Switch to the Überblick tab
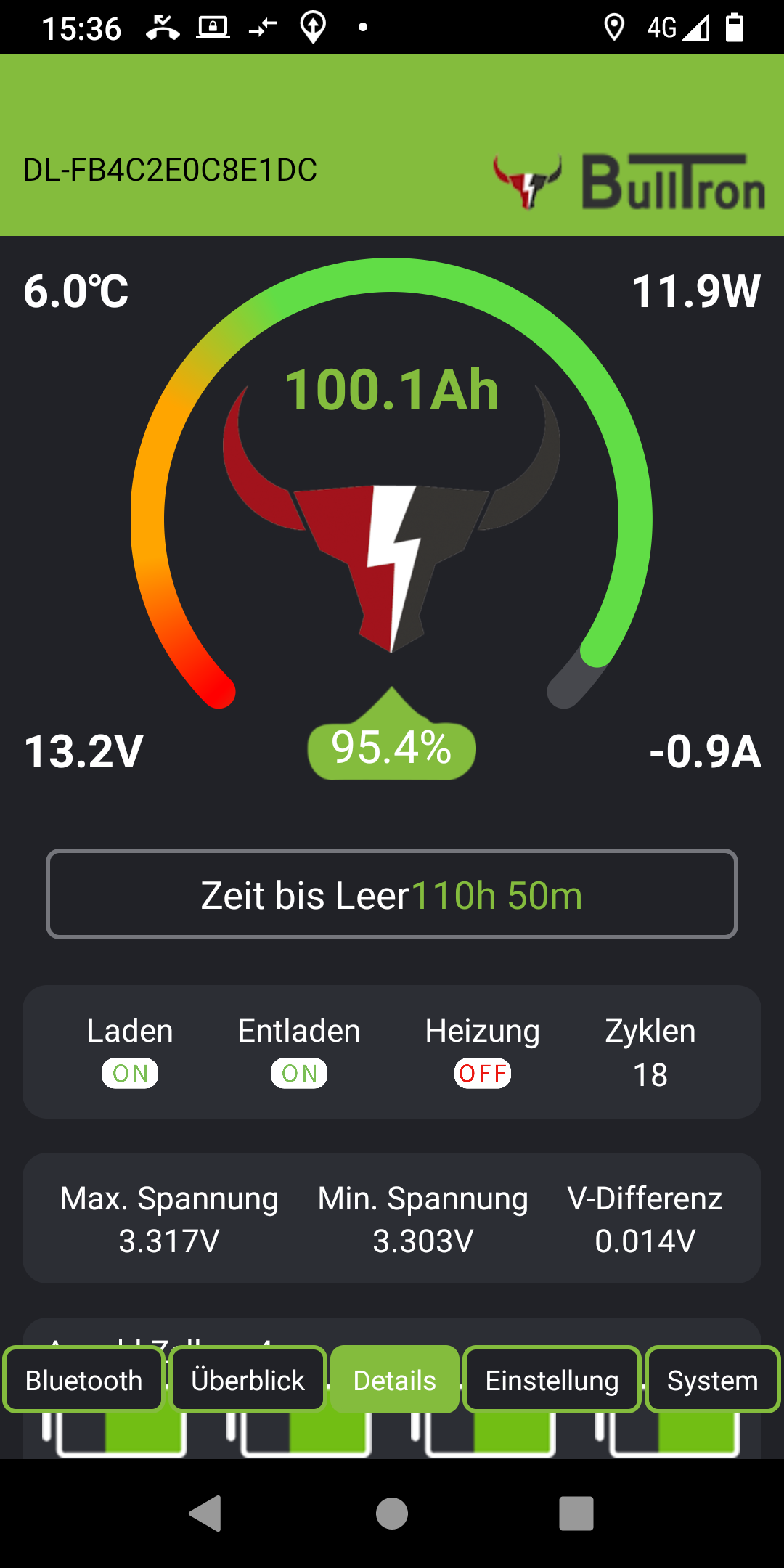The height and width of the screenshot is (1568, 784). (x=248, y=1379)
